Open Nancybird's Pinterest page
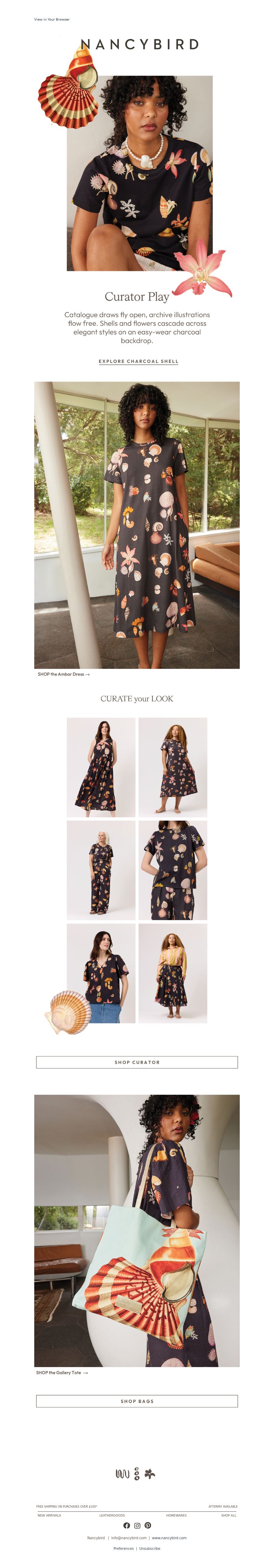Image resolution: width=274 pixels, height=1568 pixels. (148, 1525)
